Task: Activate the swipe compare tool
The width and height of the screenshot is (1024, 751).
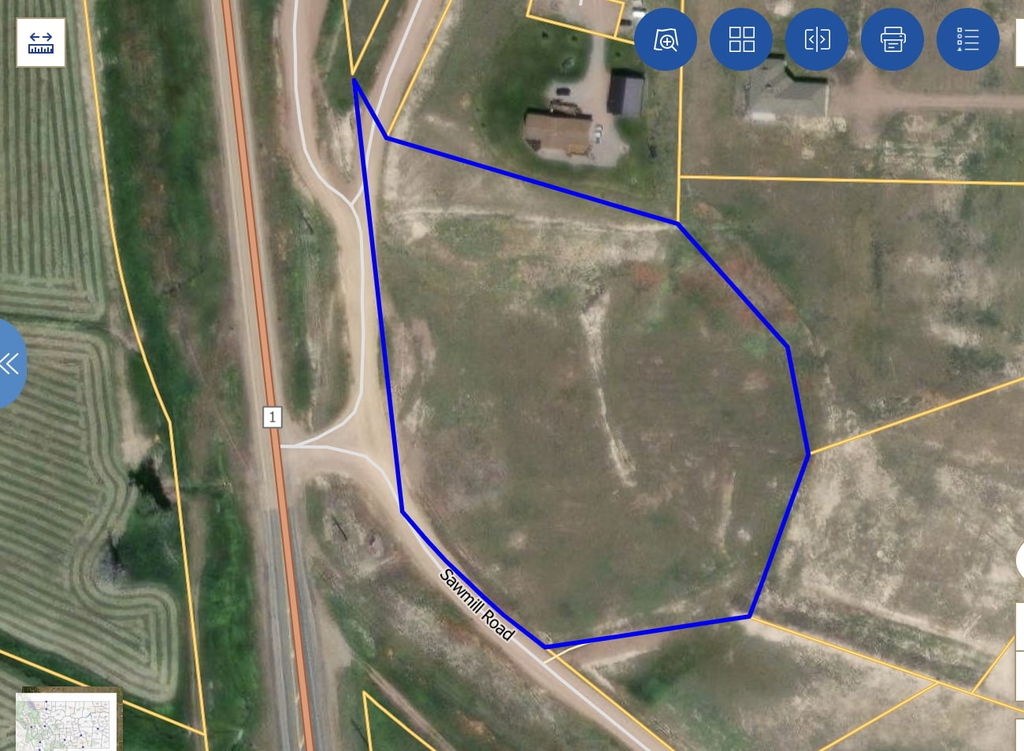Action: (817, 40)
